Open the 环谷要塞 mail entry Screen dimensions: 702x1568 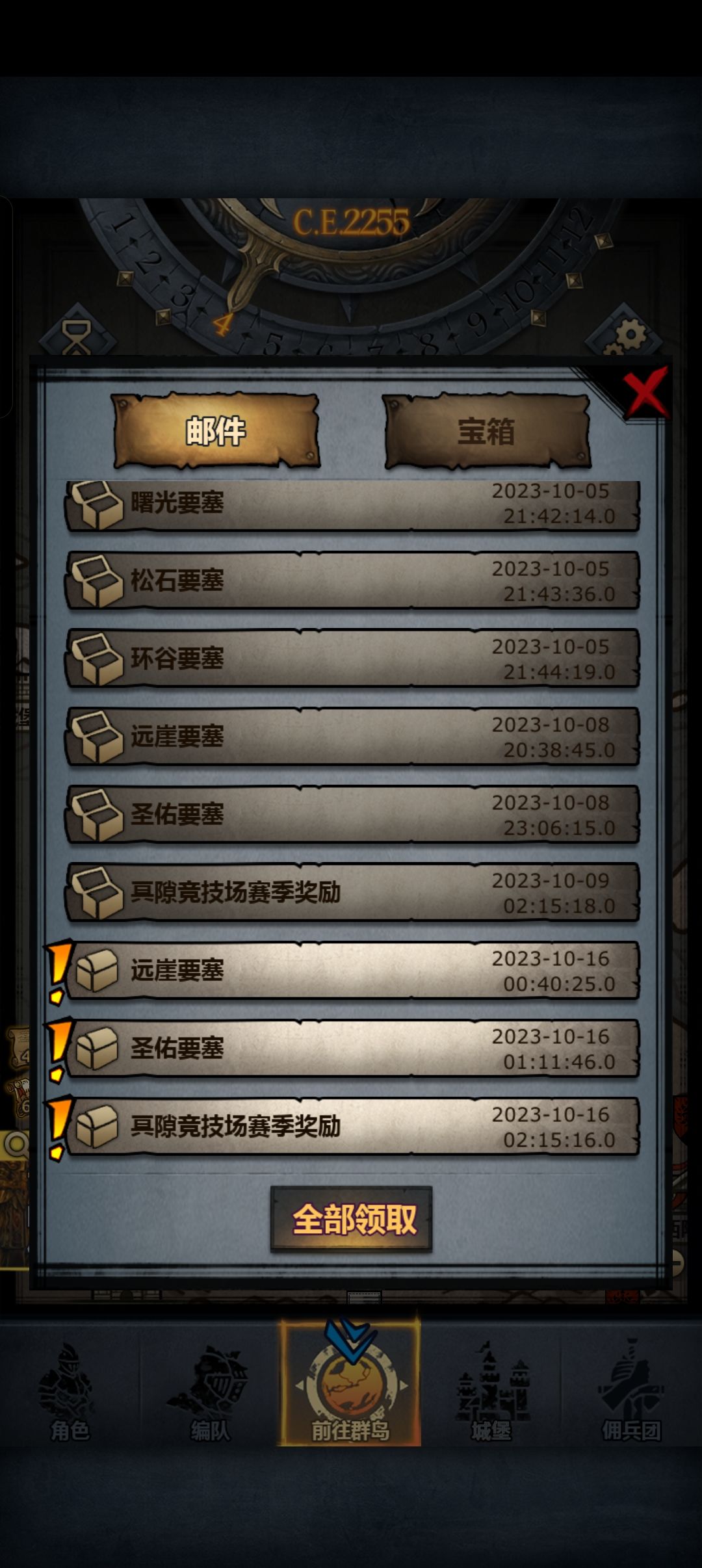coord(351,660)
